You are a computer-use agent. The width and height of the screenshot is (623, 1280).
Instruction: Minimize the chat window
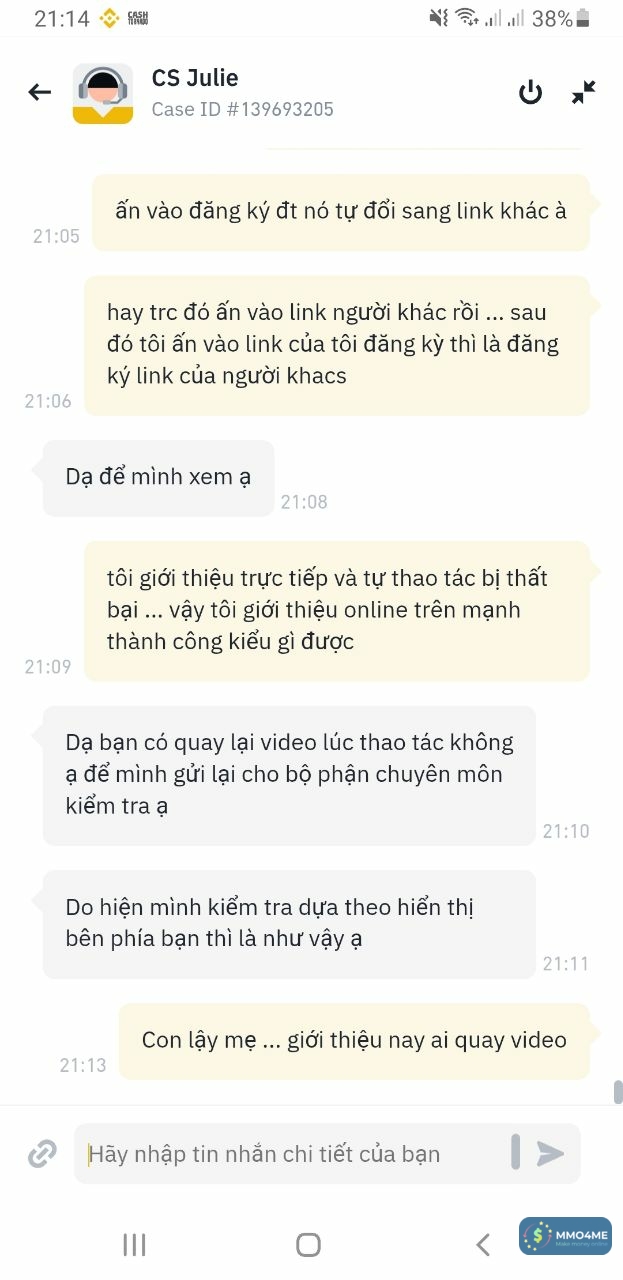click(584, 93)
